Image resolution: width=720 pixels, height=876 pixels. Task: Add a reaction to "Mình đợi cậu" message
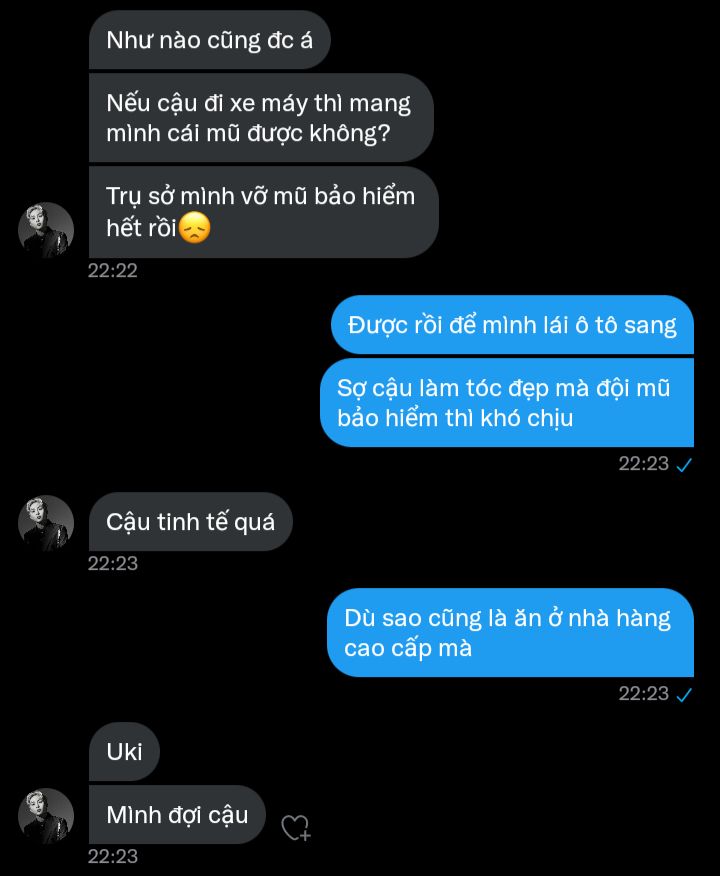[295, 827]
